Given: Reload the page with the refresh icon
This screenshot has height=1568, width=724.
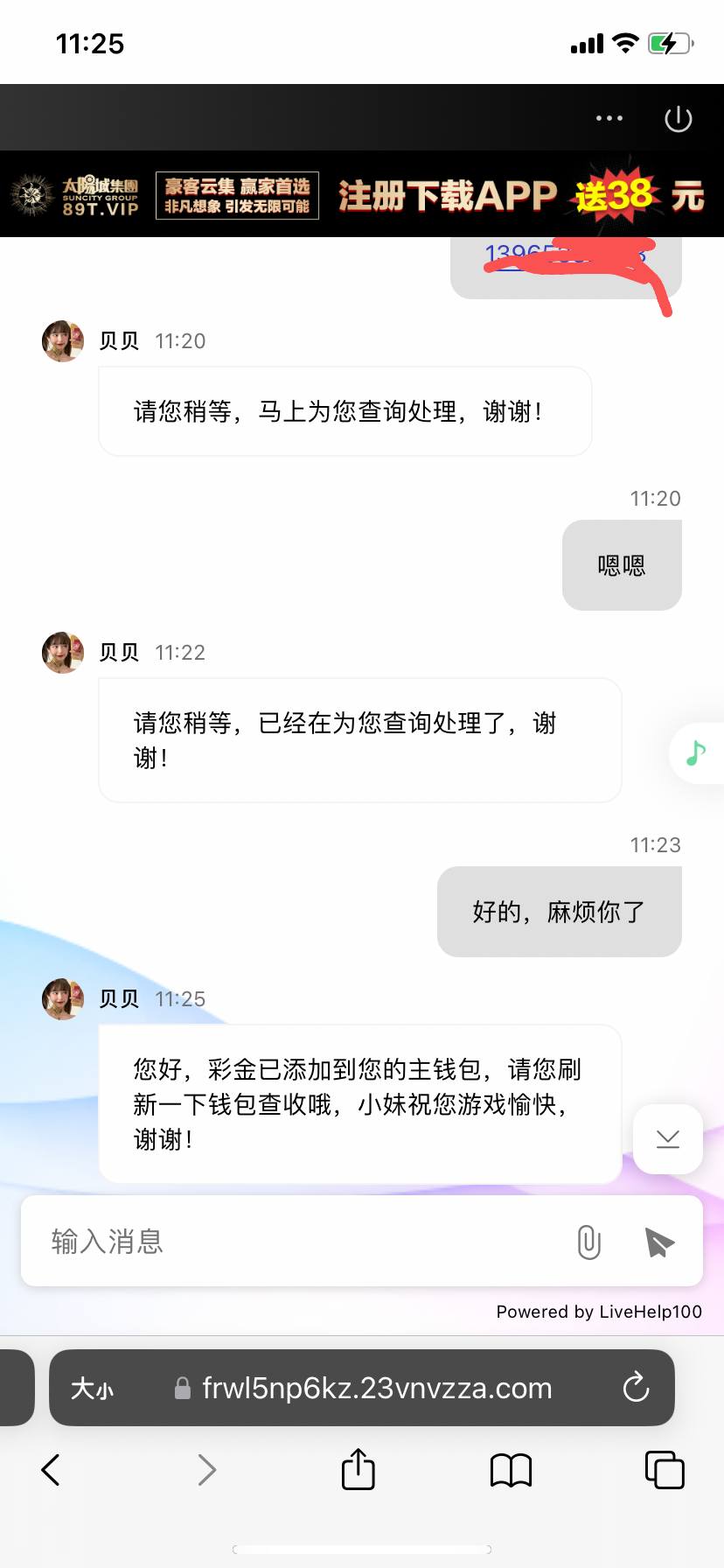Looking at the screenshot, I should 636,1388.
